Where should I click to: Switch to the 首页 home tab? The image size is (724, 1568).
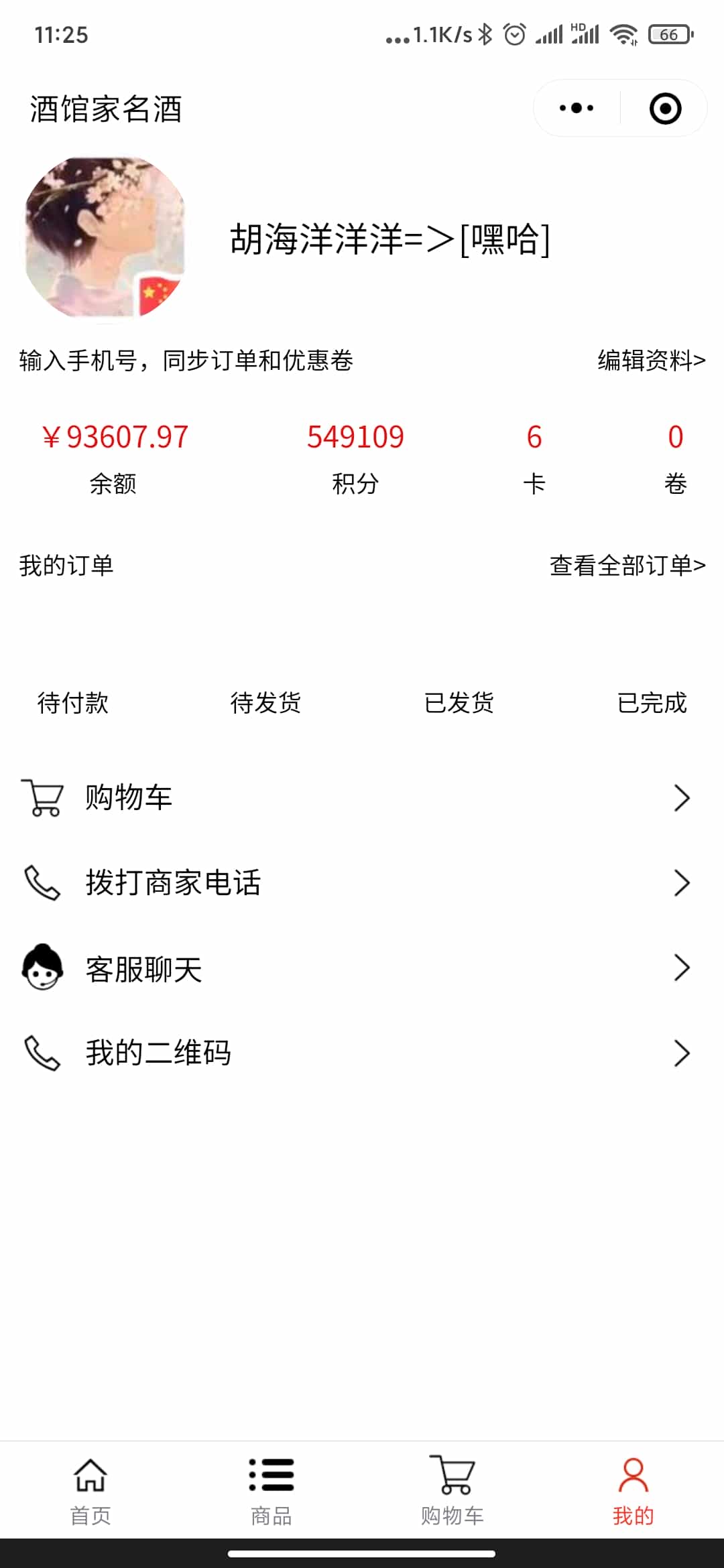point(90,1489)
